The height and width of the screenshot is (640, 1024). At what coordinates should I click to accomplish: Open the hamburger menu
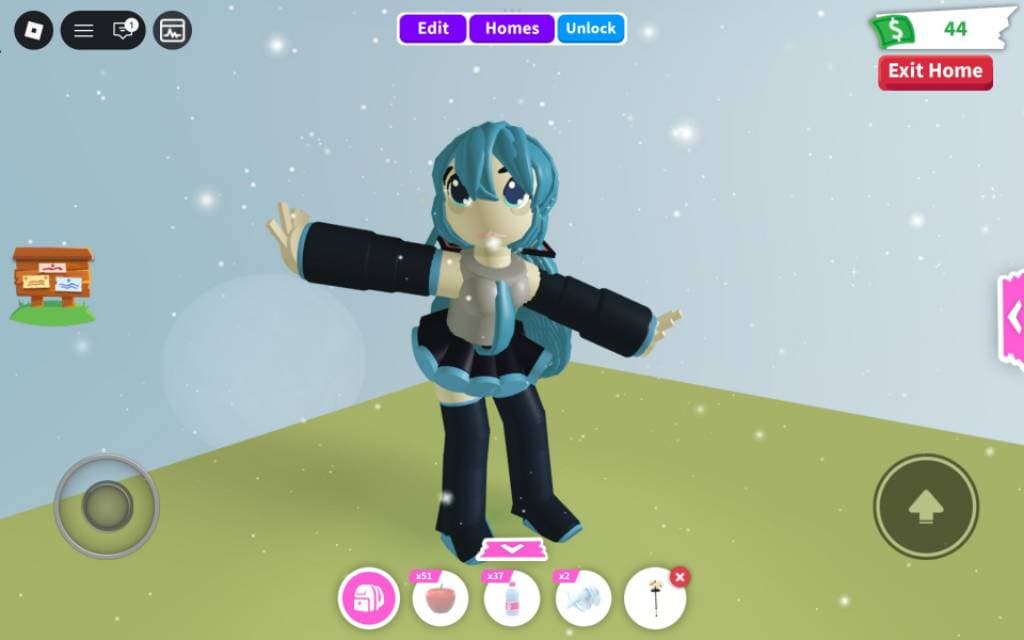pos(84,30)
